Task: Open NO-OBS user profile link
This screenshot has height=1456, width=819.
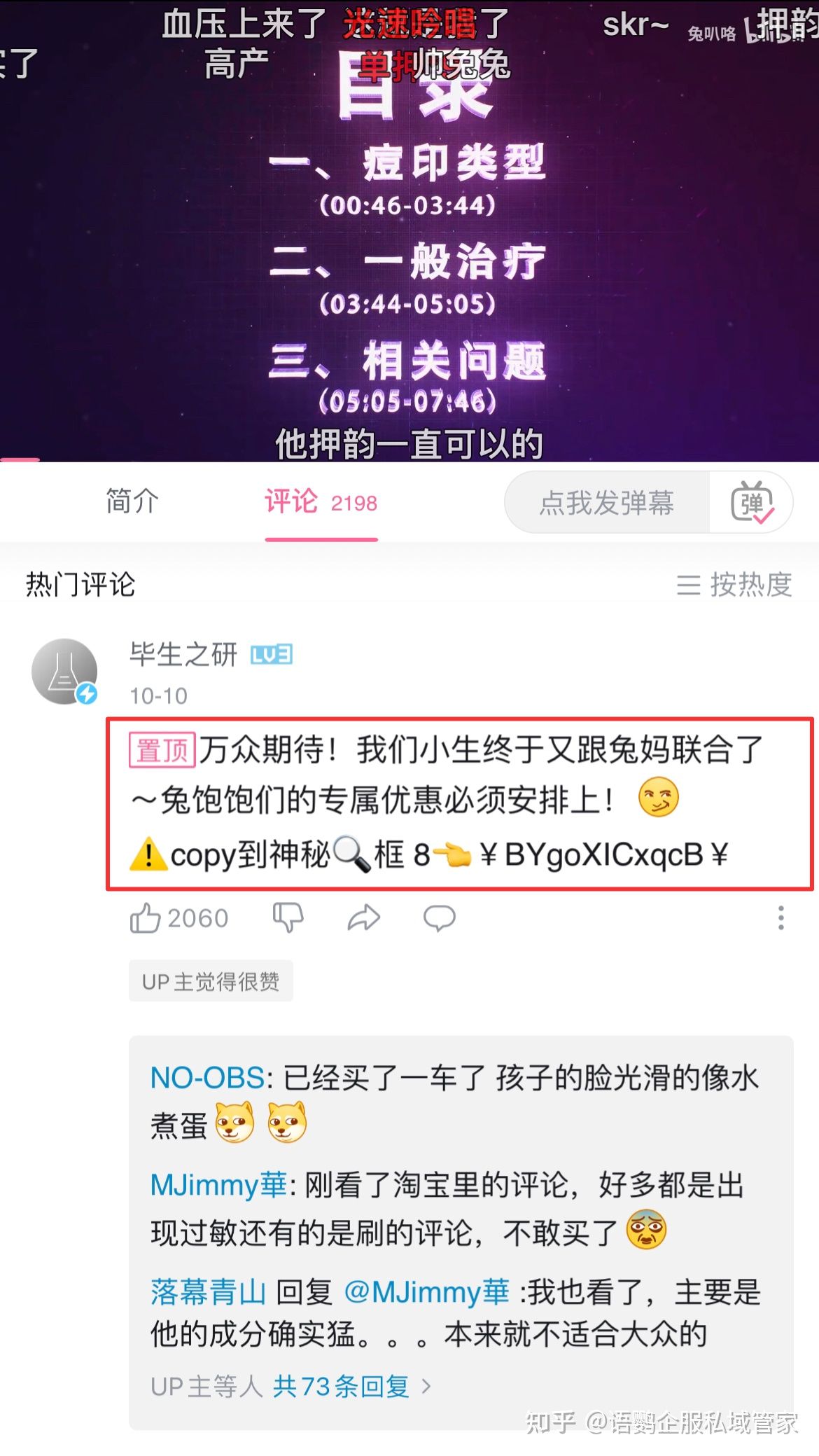Action: point(207,1078)
